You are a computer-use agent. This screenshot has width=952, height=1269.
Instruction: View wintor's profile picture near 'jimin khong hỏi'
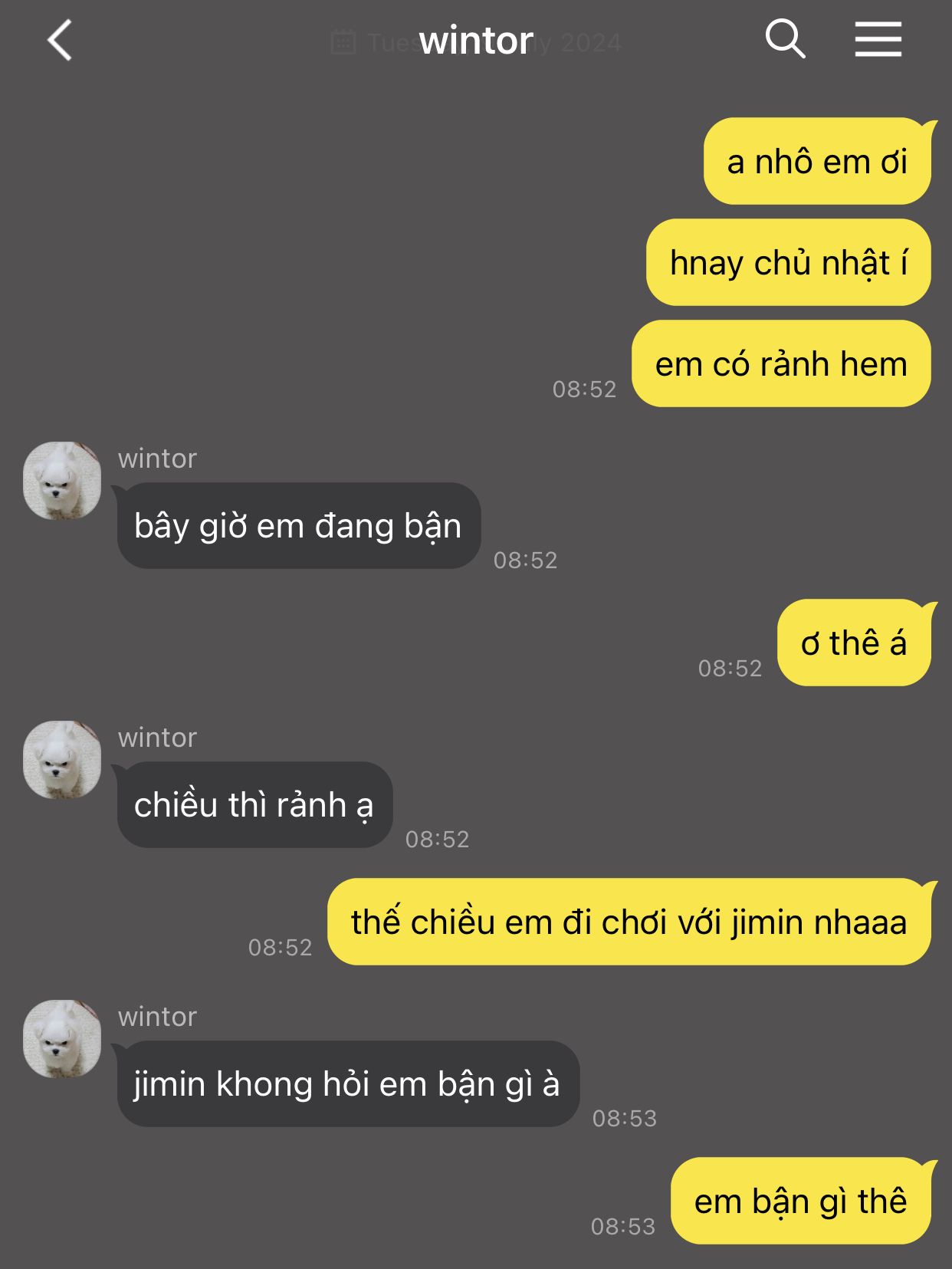[x=62, y=1039]
